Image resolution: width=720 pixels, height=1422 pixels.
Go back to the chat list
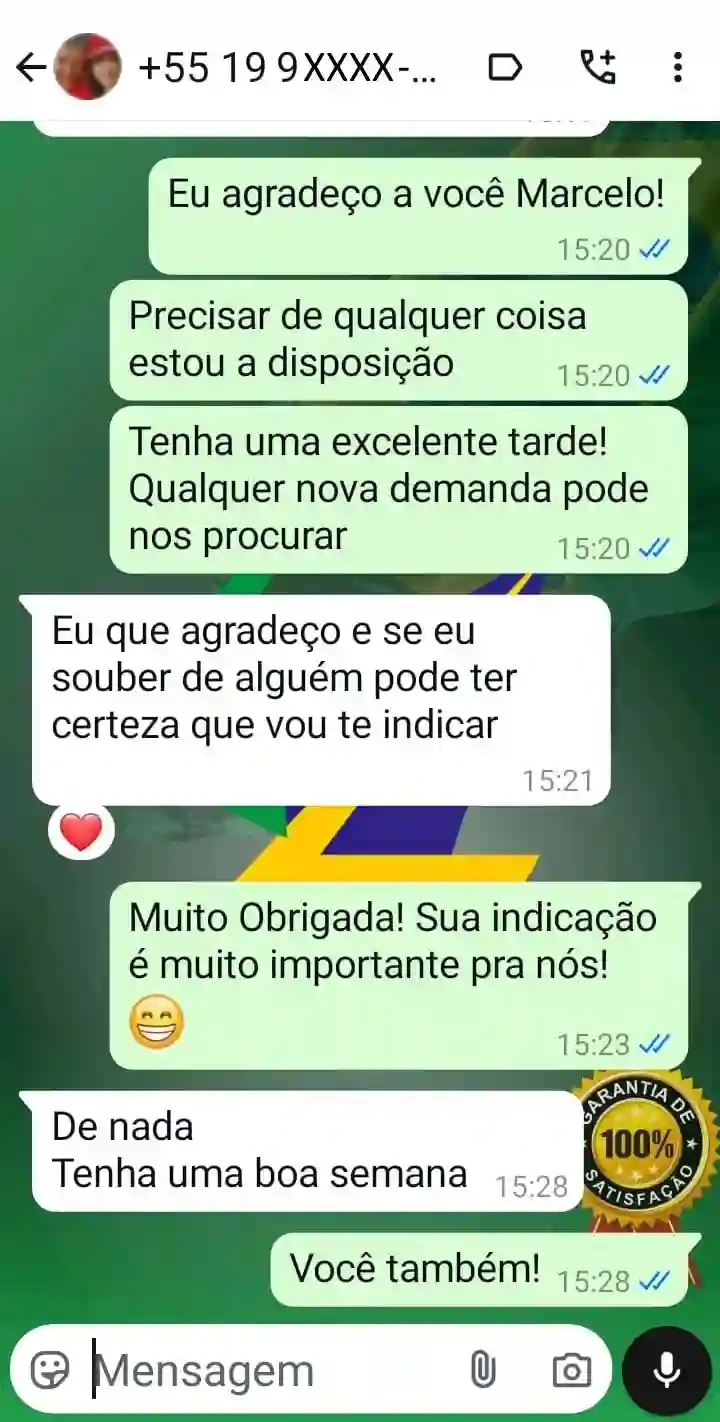point(32,68)
